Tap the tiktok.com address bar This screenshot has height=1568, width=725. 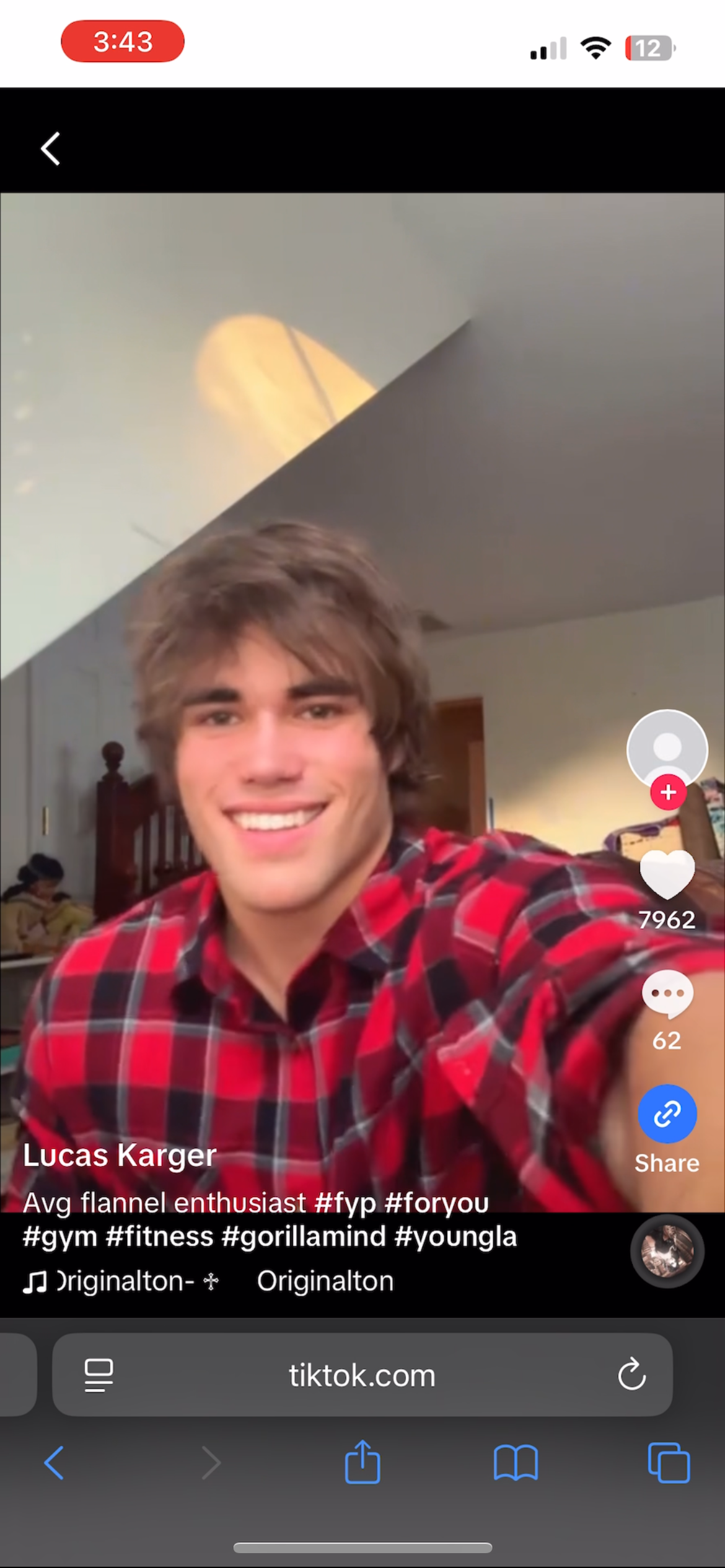[x=362, y=1375]
